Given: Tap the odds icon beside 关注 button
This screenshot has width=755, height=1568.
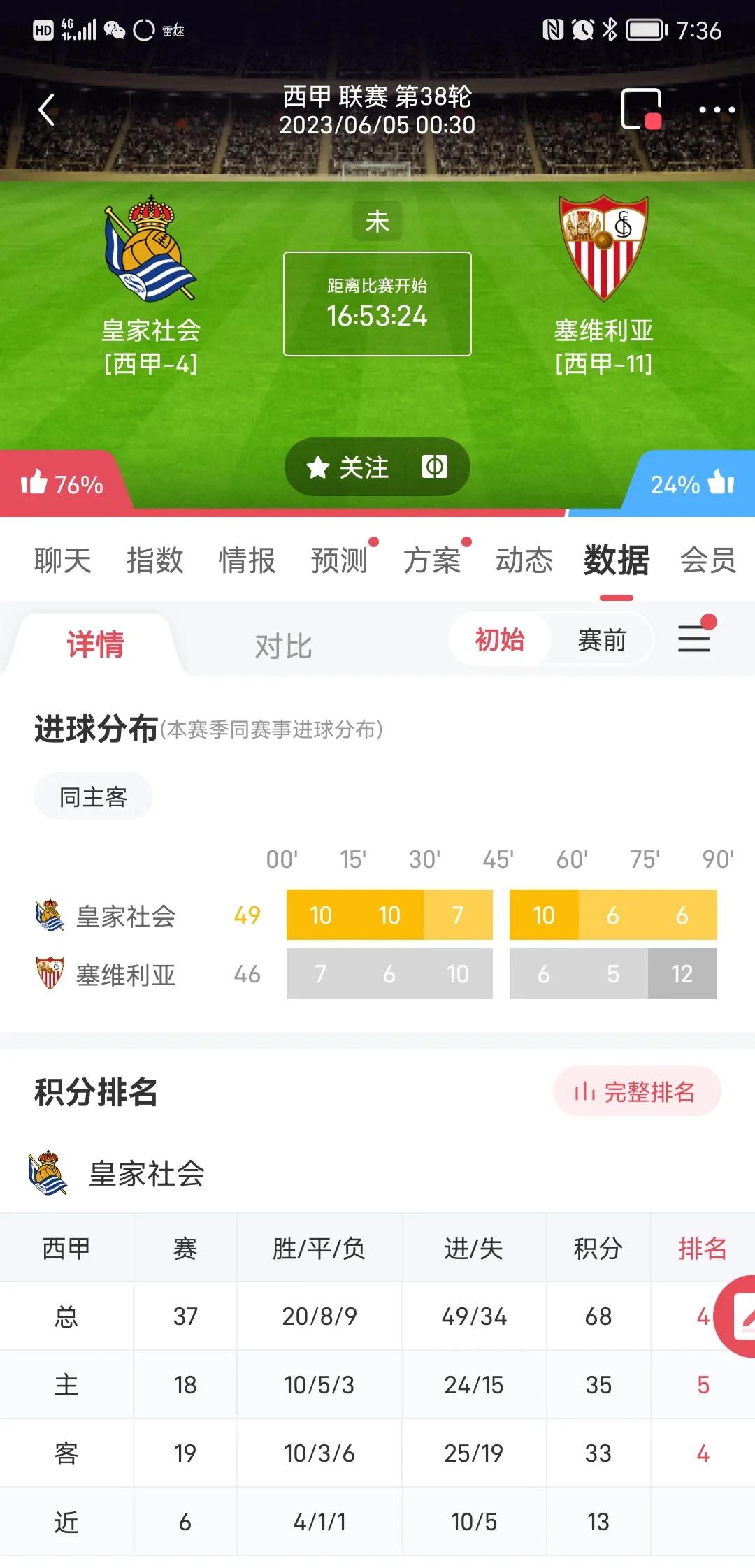Looking at the screenshot, I should [x=435, y=467].
